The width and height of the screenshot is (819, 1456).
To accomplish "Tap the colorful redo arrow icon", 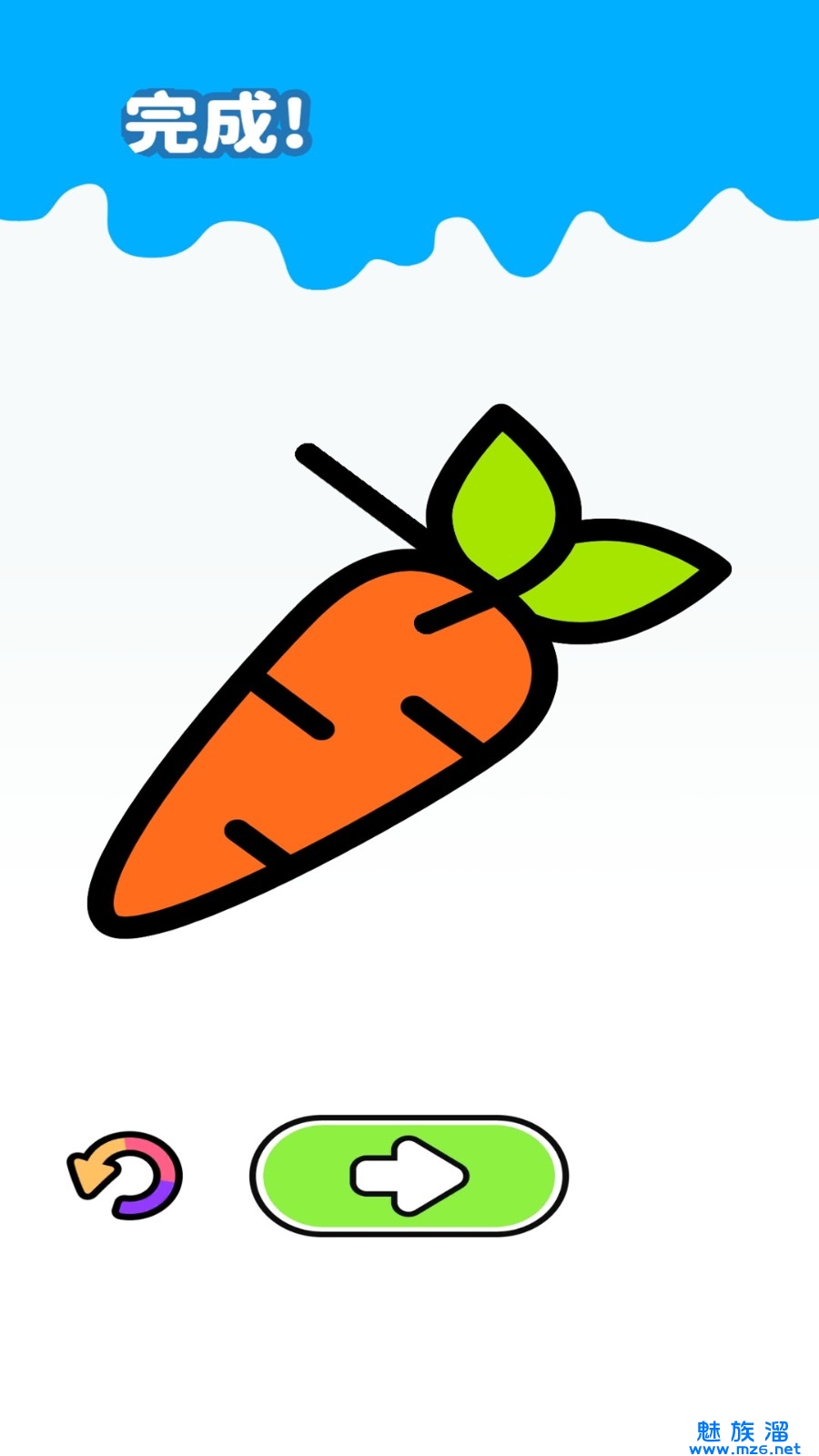I will click(x=126, y=1175).
